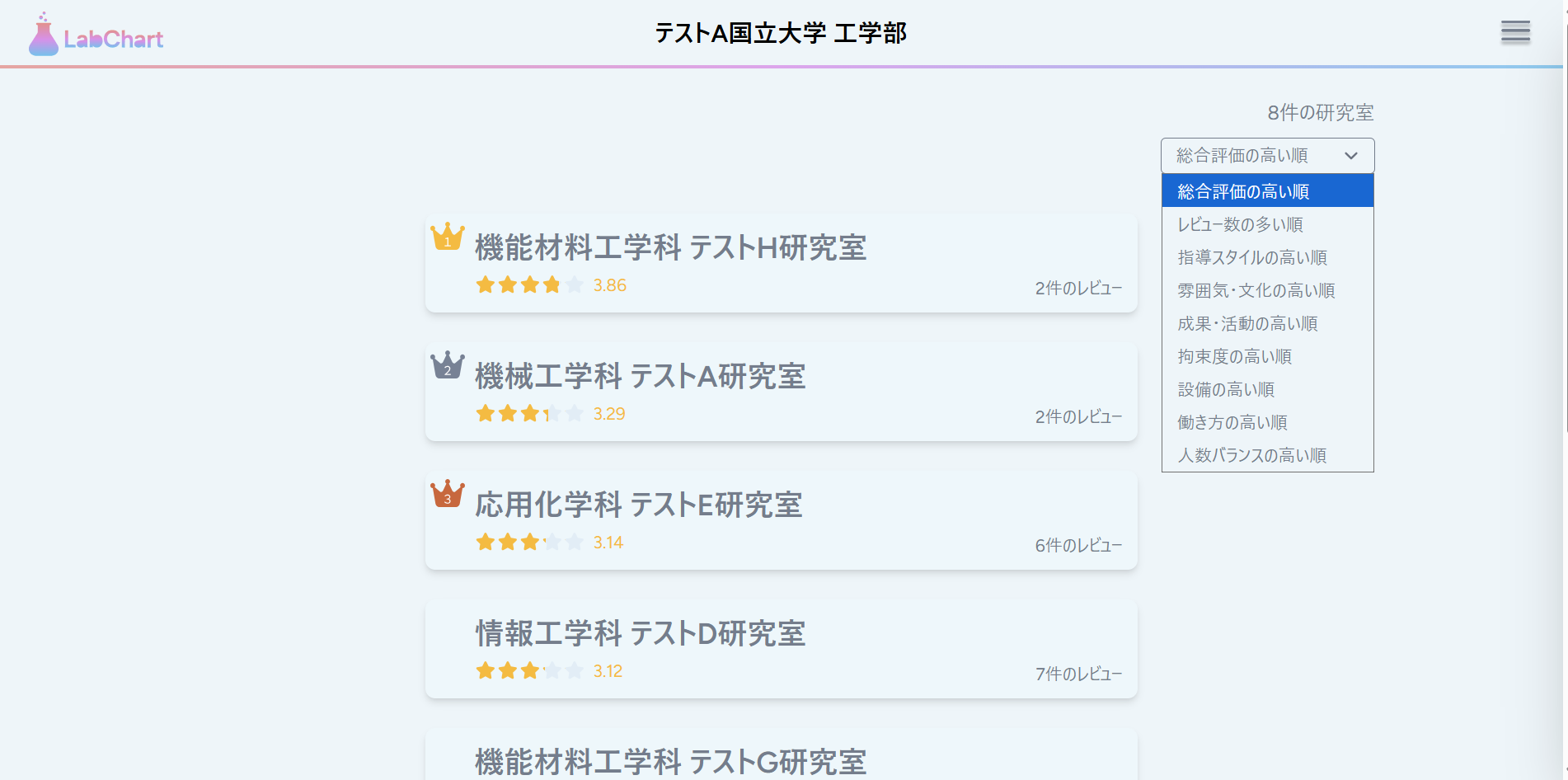The image size is (1568, 780).
Task: Go to LabChart home via logo
Action: (96, 35)
